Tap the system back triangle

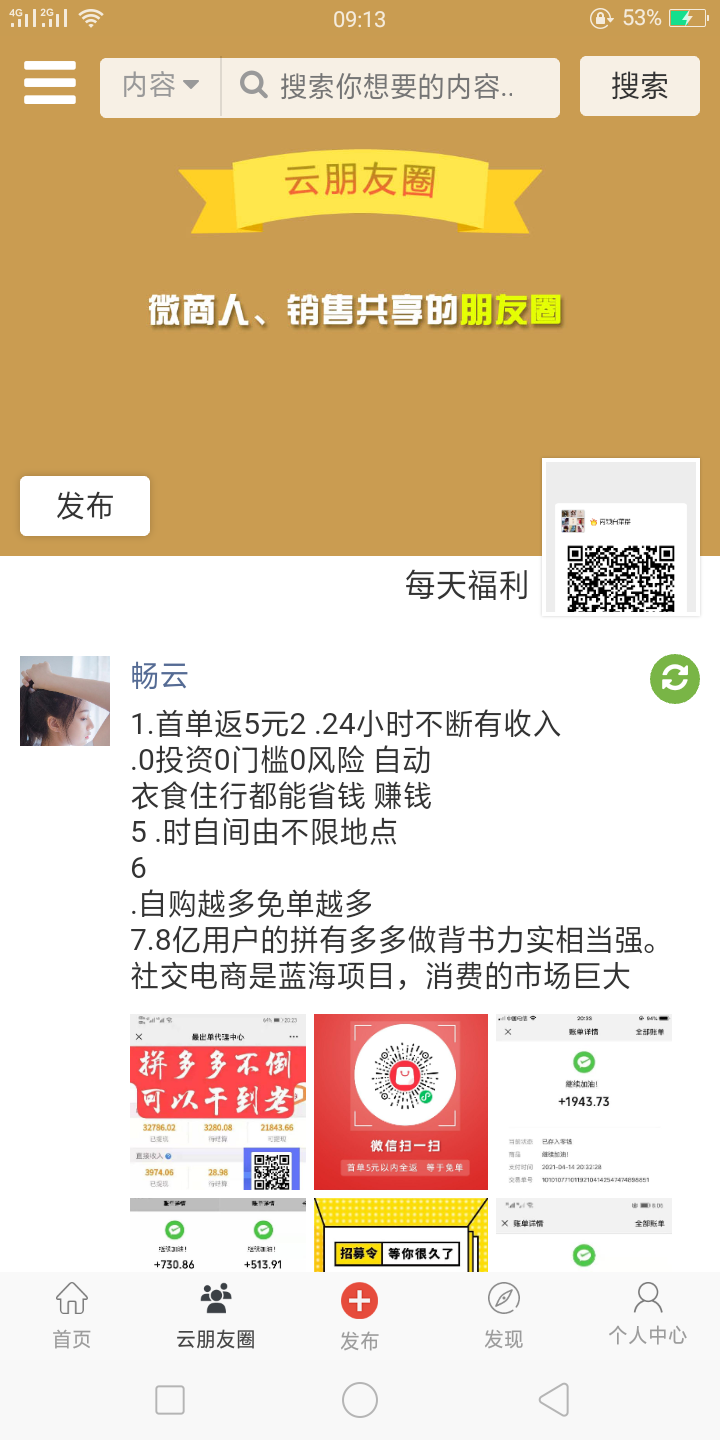[x=553, y=1400]
